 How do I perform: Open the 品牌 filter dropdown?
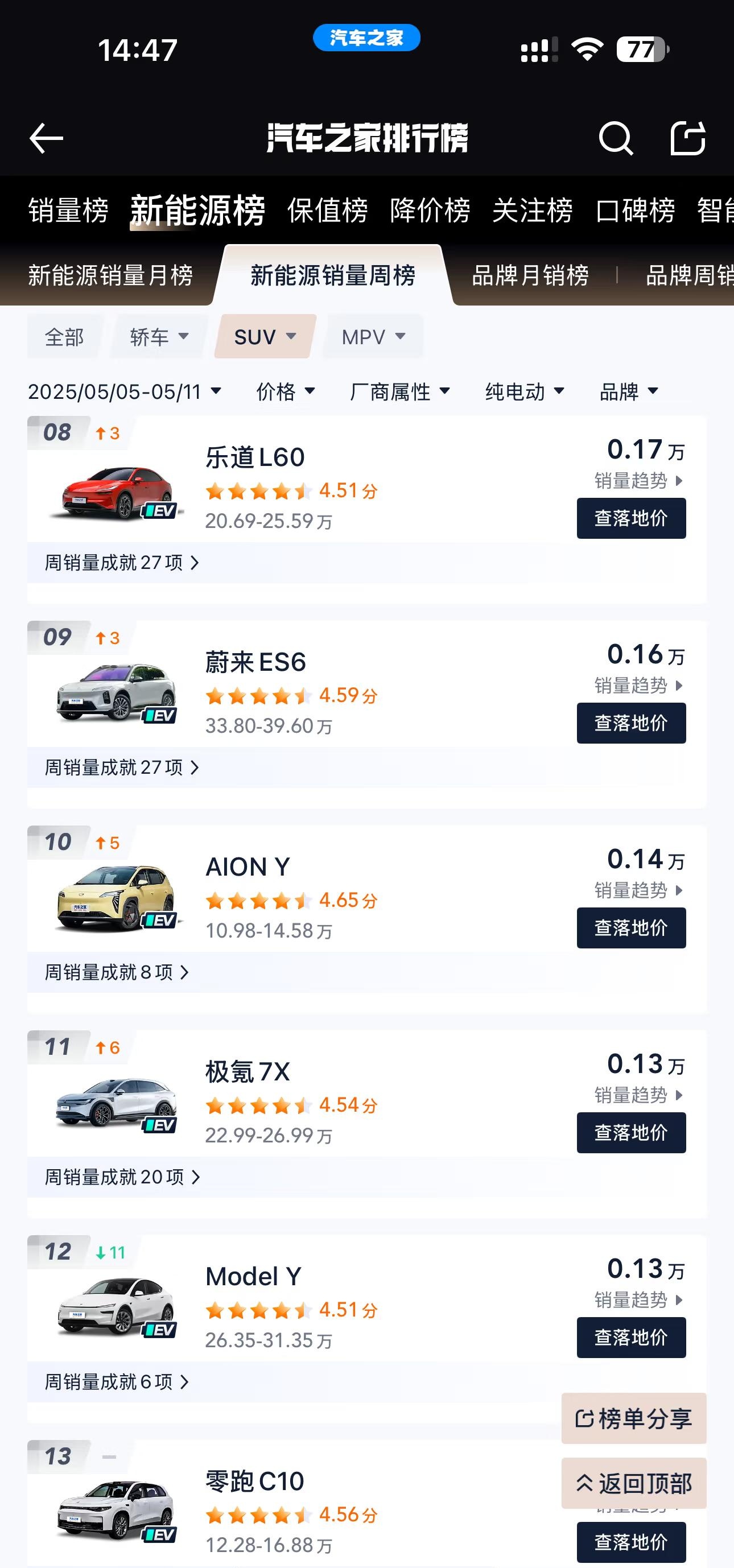[x=629, y=391]
